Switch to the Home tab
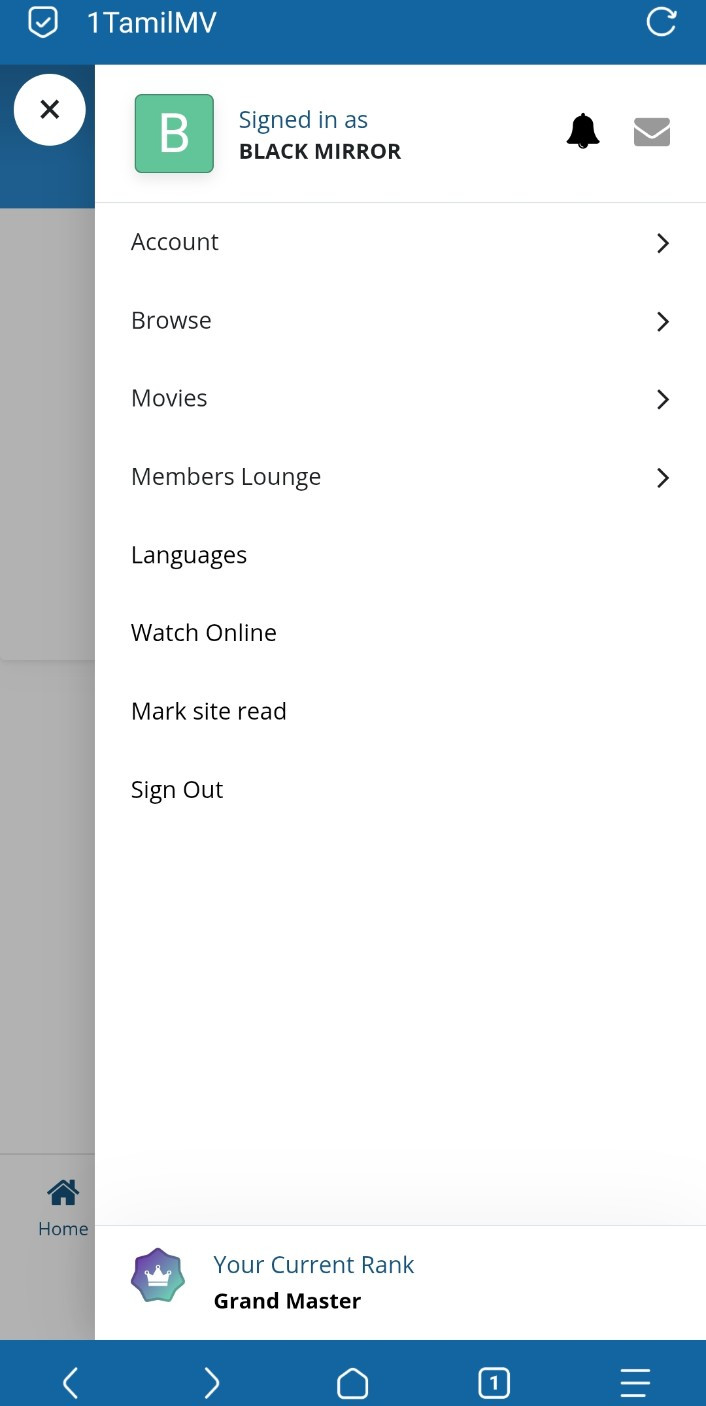The width and height of the screenshot is (706, 1406). point(63,1208)
